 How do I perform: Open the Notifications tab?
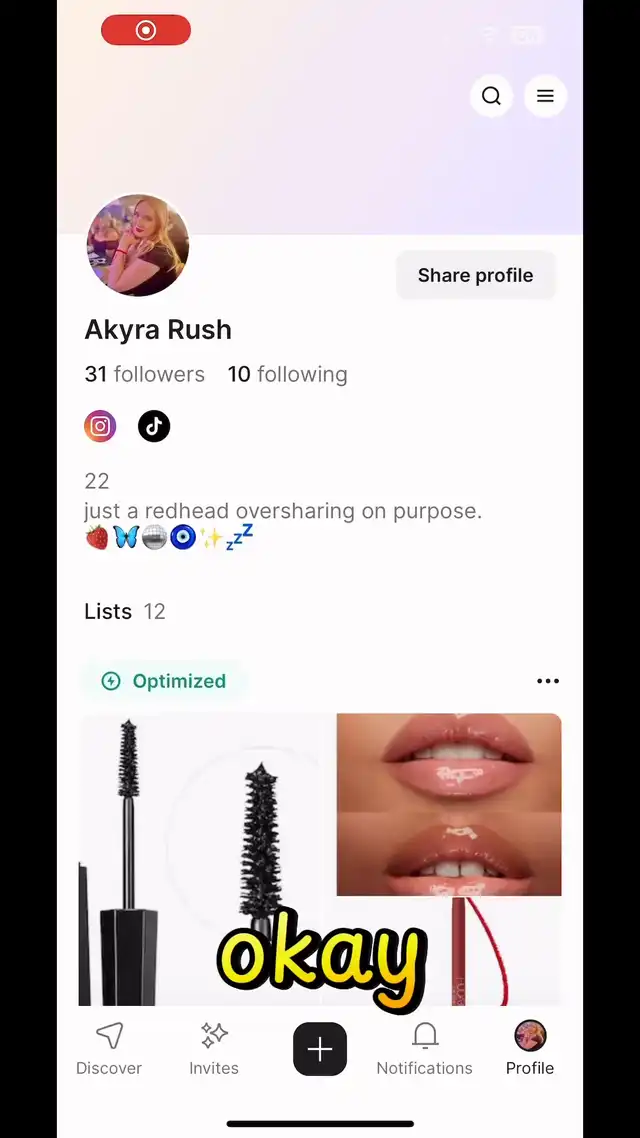(425, 1048)
